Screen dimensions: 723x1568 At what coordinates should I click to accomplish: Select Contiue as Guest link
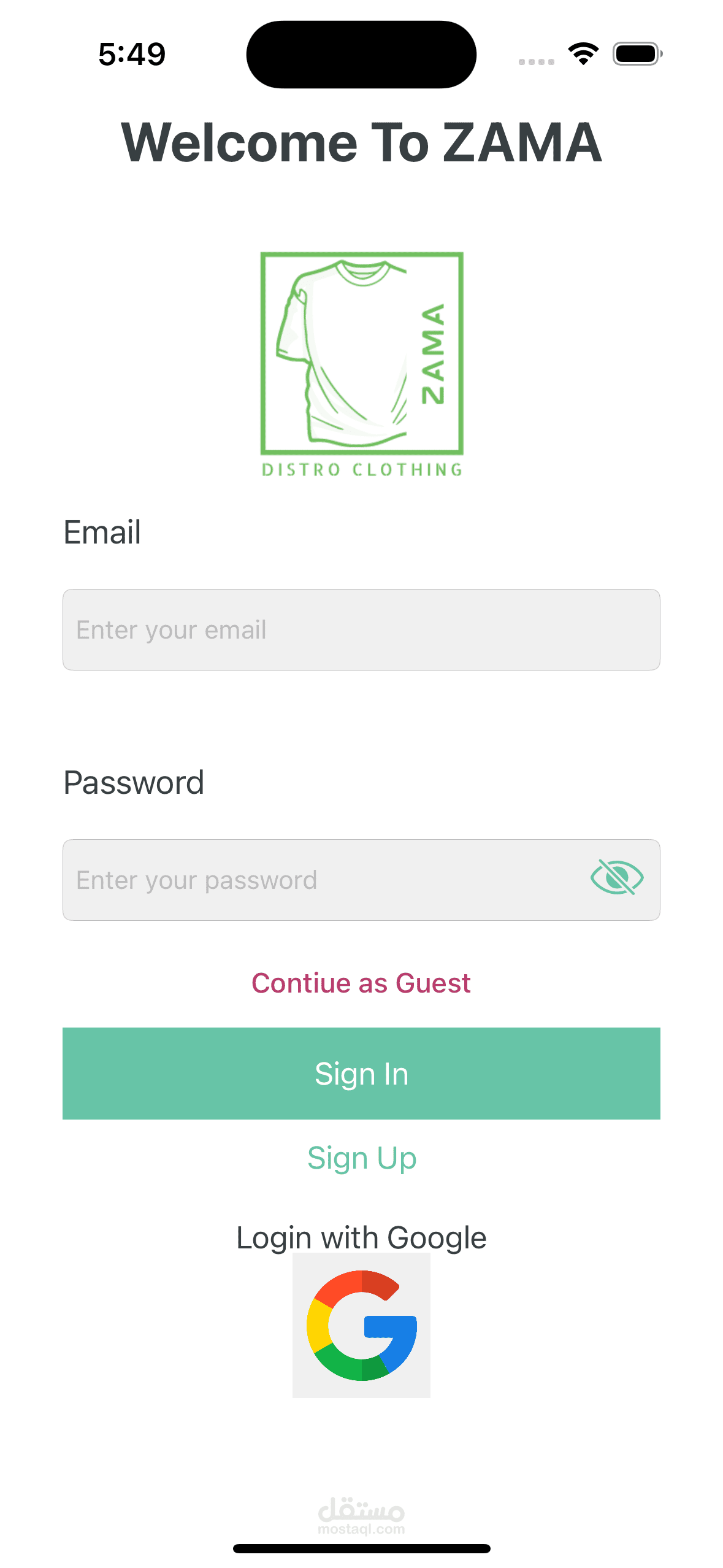coord(361,983)
